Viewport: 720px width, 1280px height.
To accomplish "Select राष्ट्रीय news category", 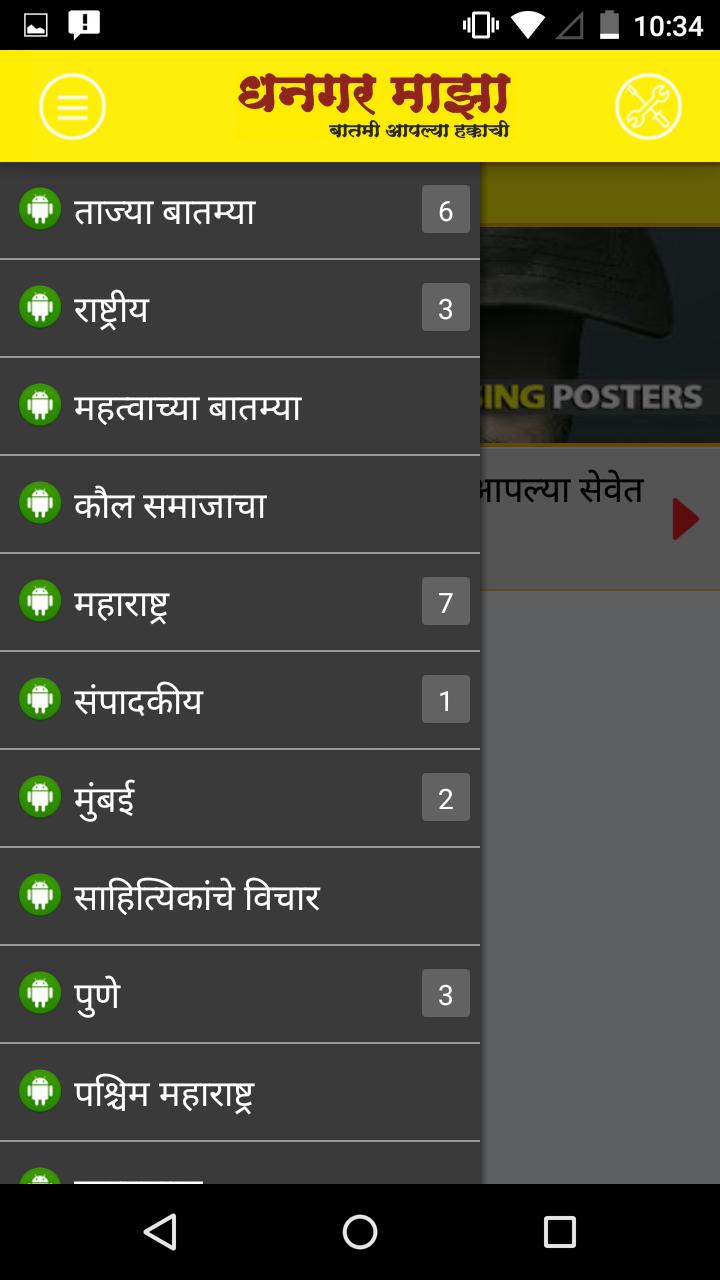I will click(240, 309).
